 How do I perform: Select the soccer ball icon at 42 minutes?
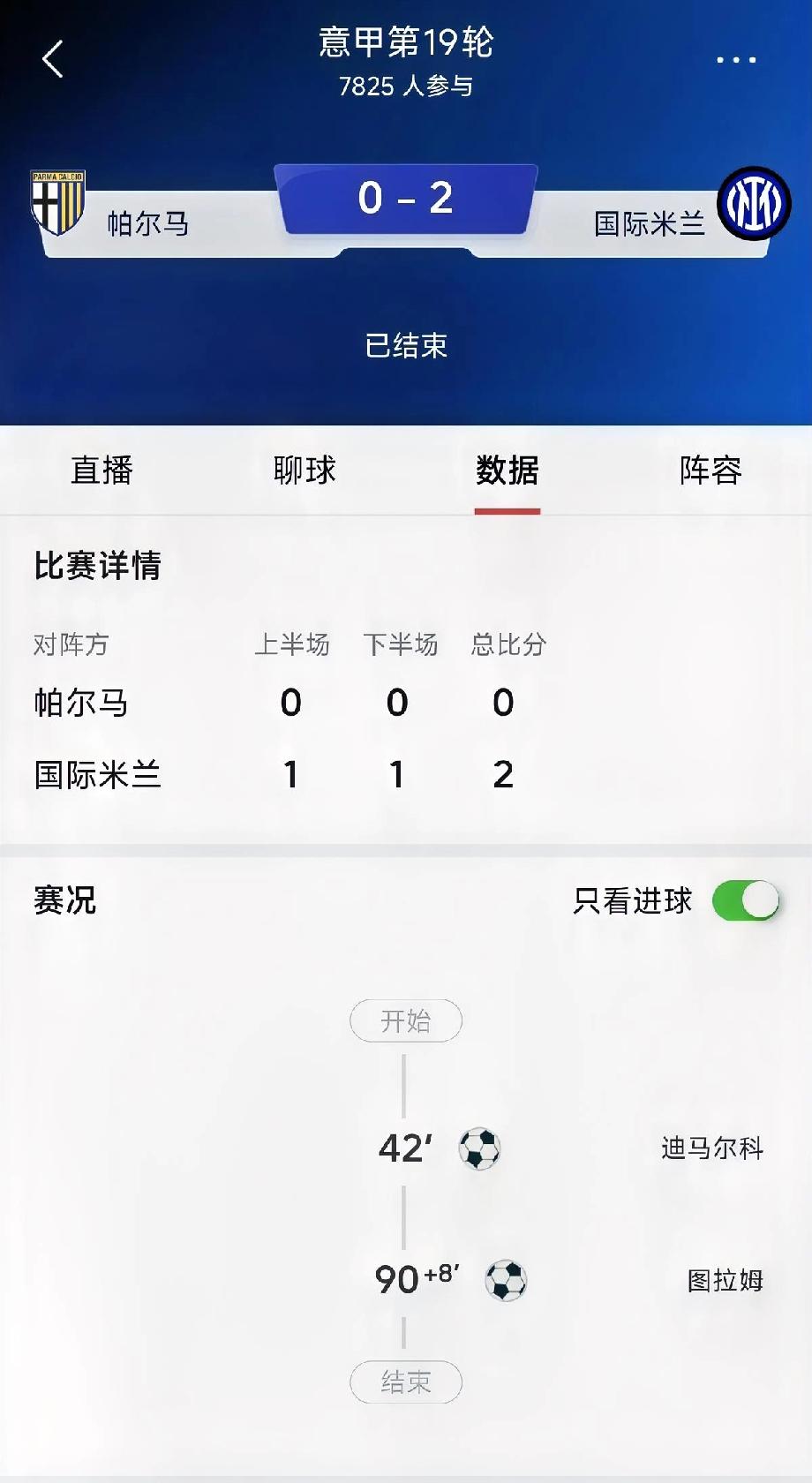click(x=482, y=1149)
